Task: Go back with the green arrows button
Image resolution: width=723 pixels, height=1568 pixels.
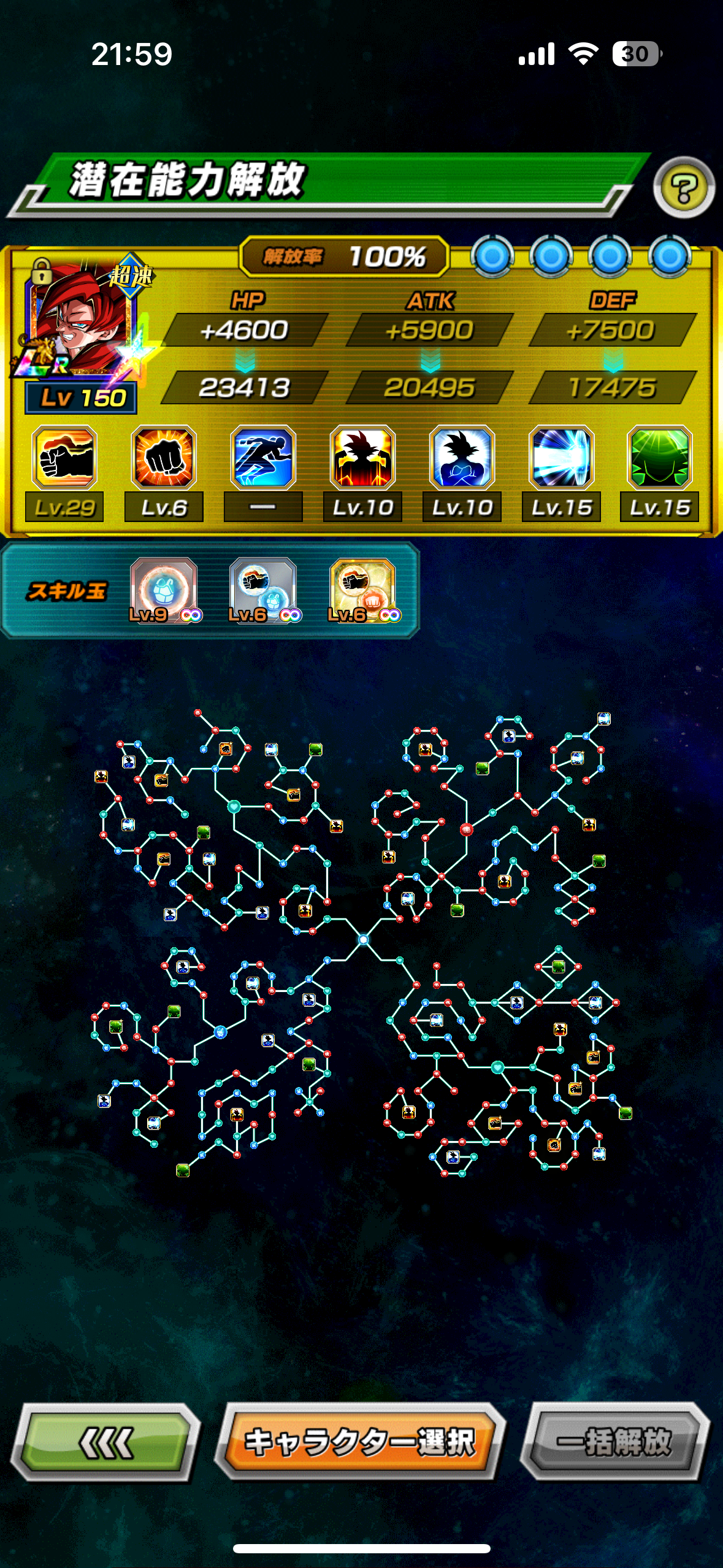Action: pos(105,1443)
